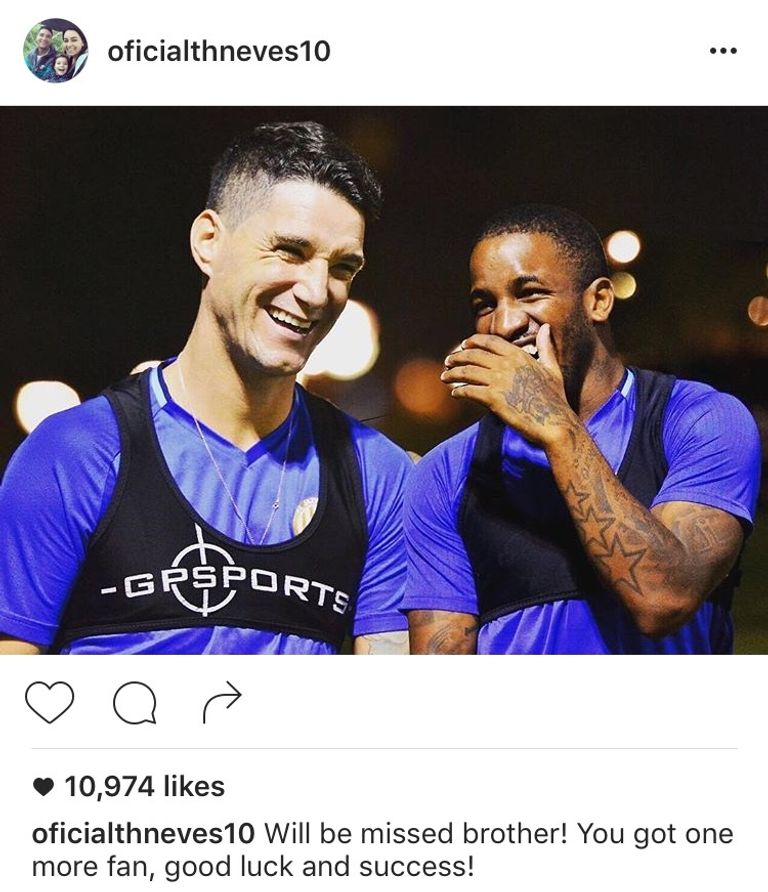Open oficialthneves10 username in the caption
768x892 pixels.
[145, 834]
